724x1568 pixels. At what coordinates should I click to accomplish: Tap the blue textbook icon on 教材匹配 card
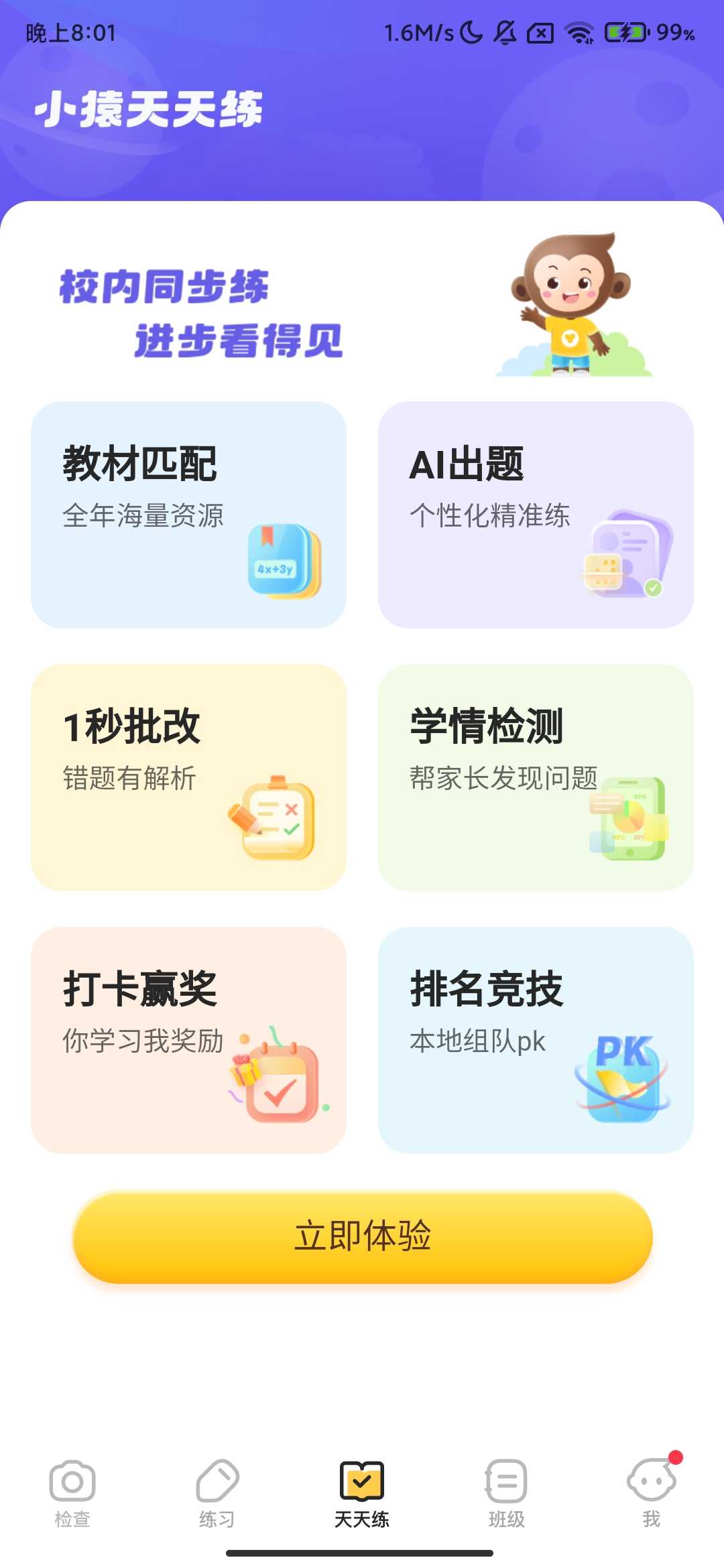point(282,560)
